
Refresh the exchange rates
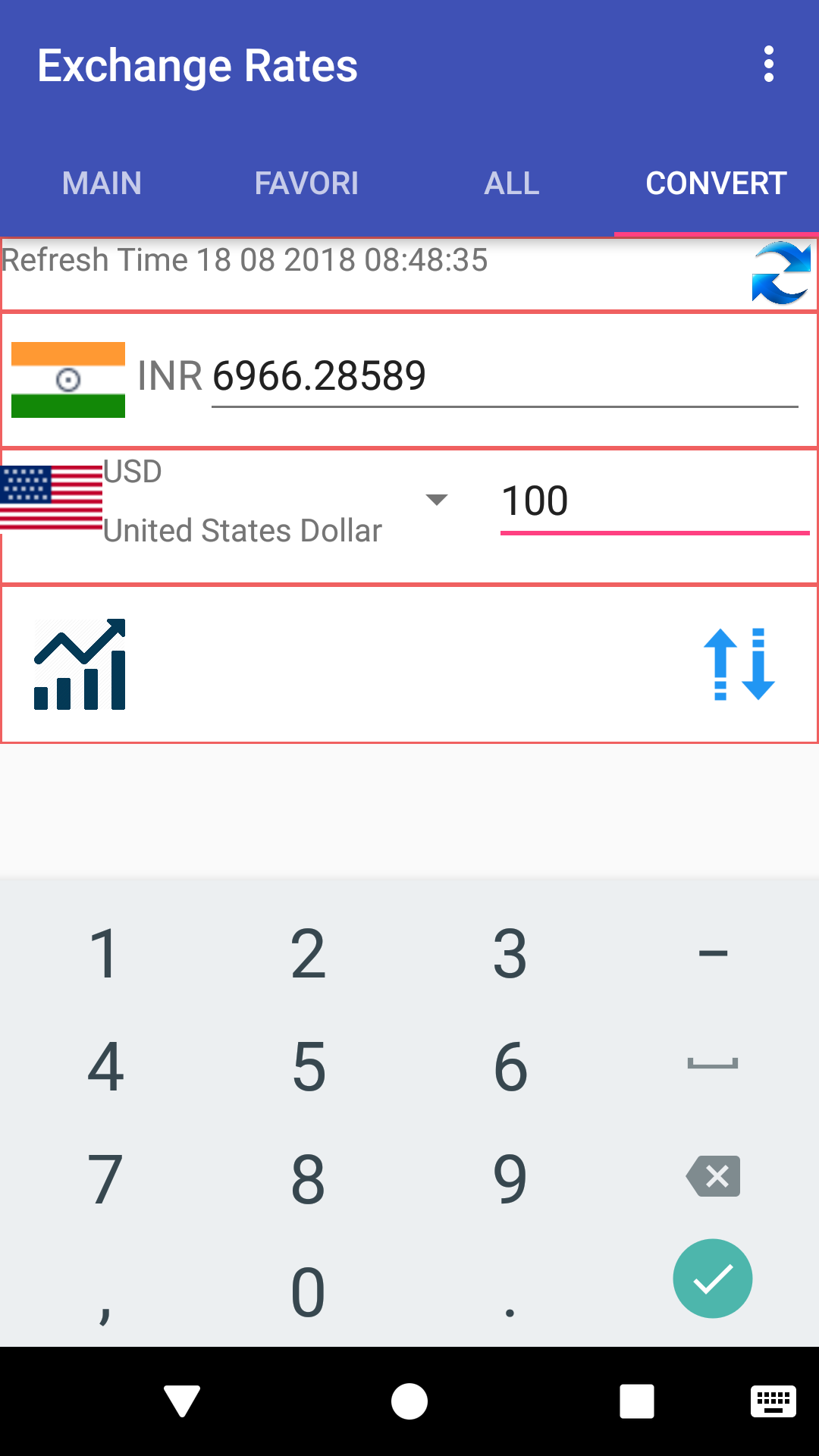(780, 273)
